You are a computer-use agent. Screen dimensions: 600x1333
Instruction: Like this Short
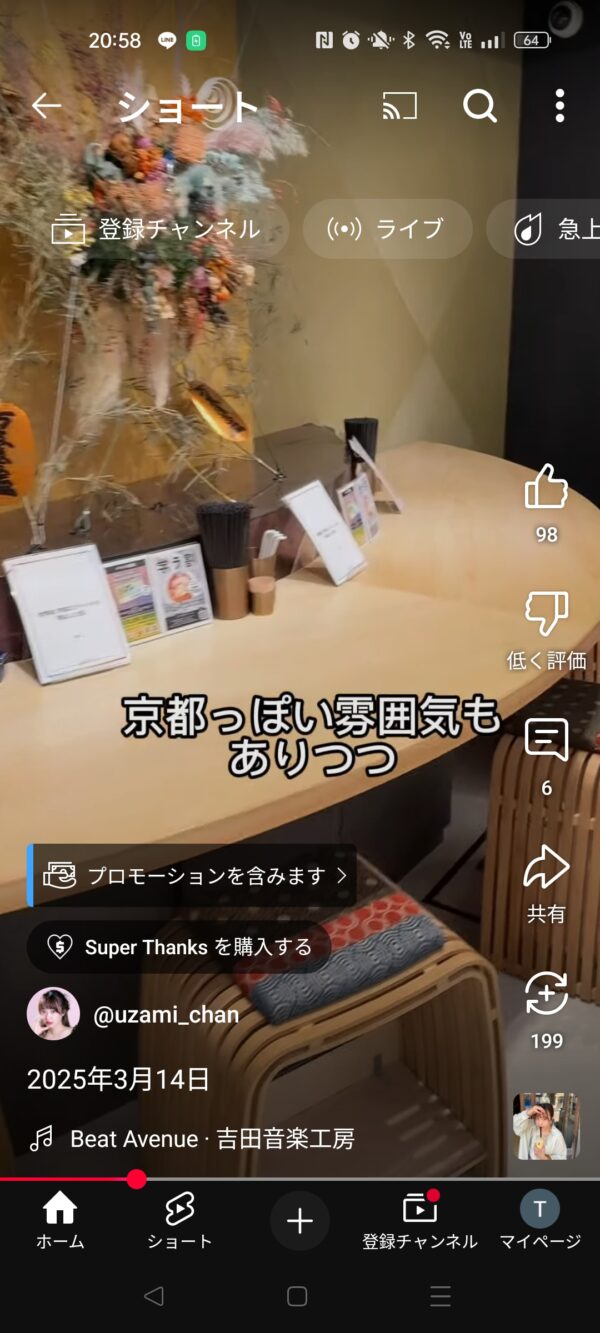[546, 488]
